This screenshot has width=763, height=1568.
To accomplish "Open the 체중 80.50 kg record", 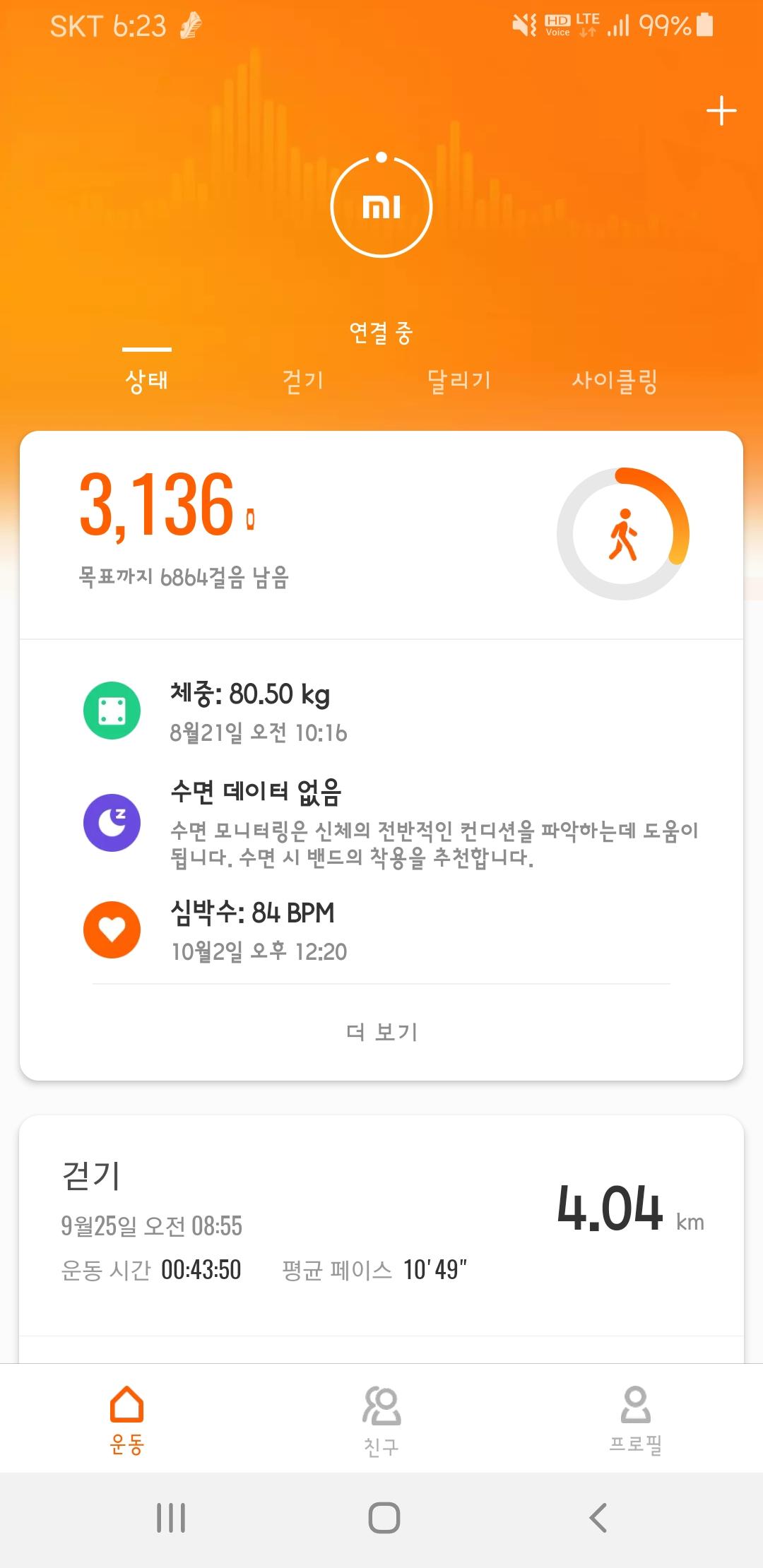I will click(381, 711).
